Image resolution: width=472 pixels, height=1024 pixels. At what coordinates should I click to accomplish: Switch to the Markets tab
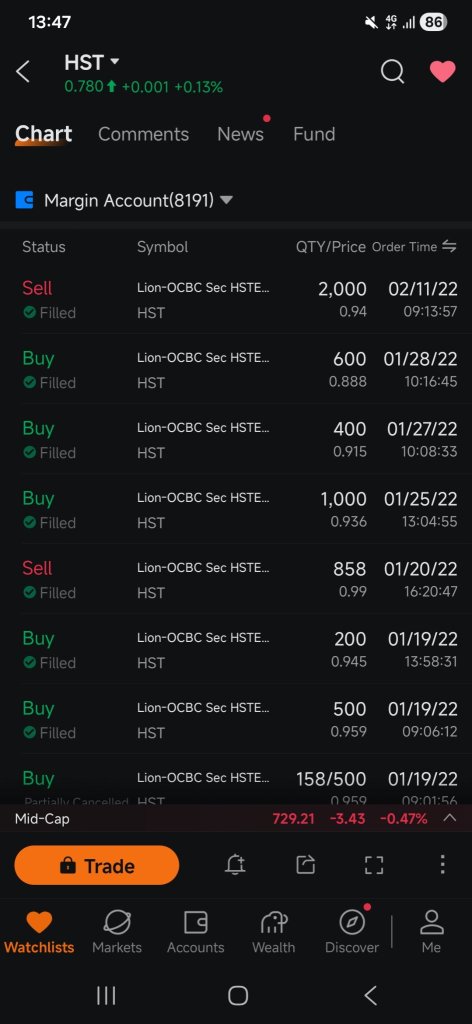[117, 933]
